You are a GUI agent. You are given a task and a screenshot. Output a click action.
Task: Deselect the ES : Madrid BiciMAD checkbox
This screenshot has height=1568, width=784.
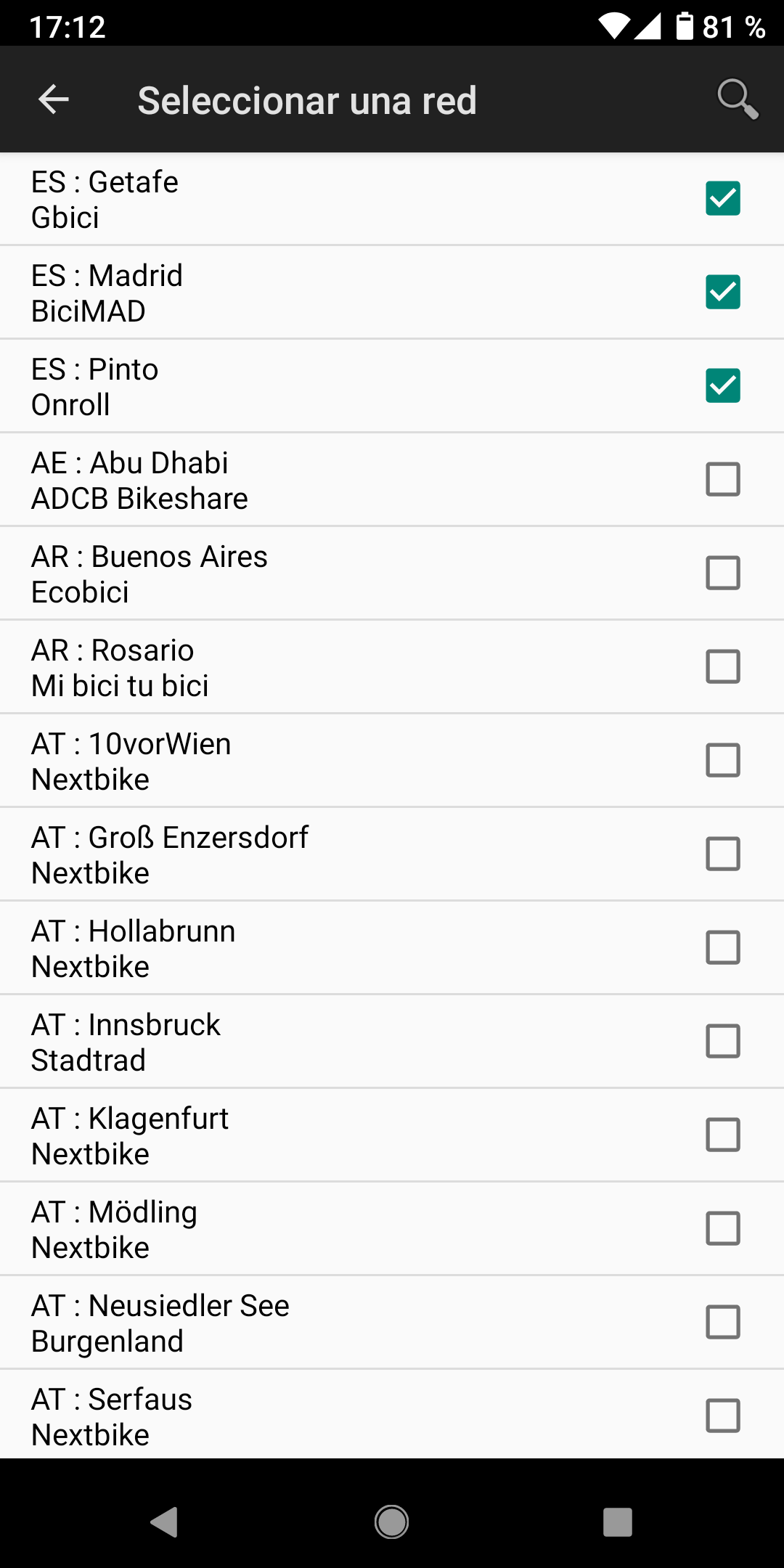tap(722, 292)
